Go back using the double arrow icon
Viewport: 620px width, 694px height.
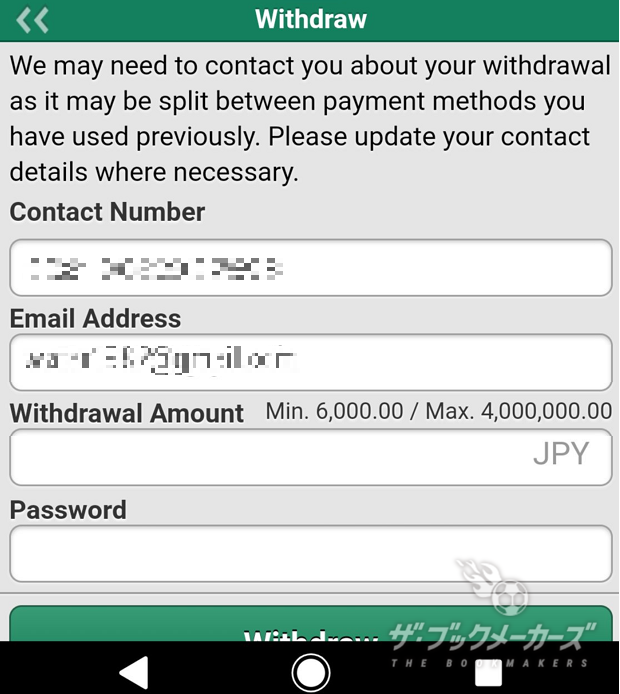[32, 19]
